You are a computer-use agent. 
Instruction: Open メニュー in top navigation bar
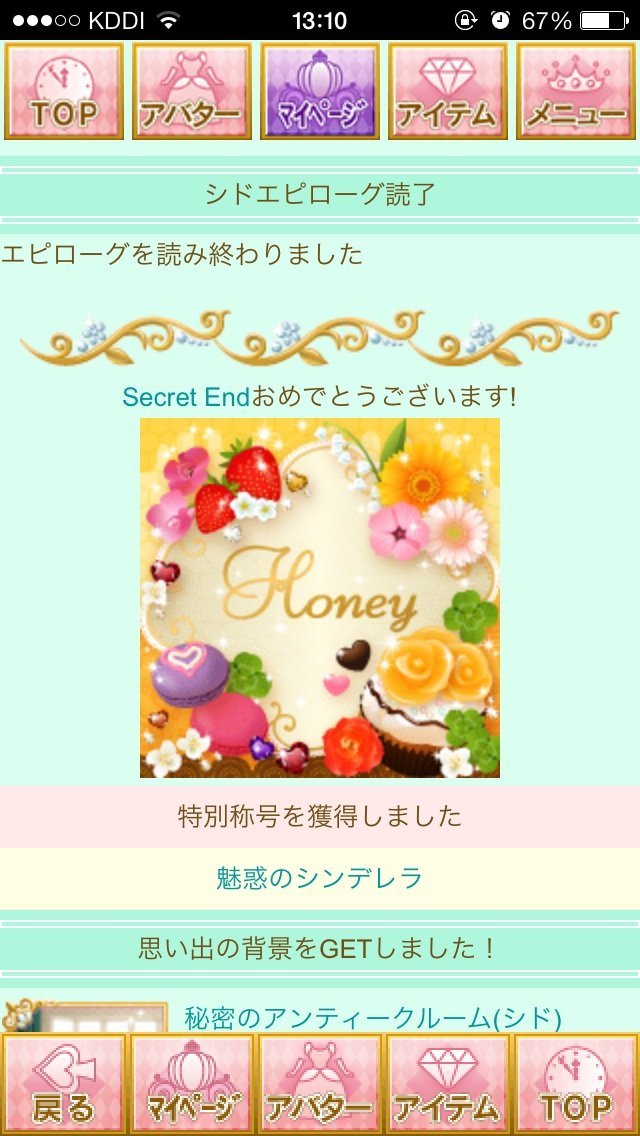[x=575, y=91]
